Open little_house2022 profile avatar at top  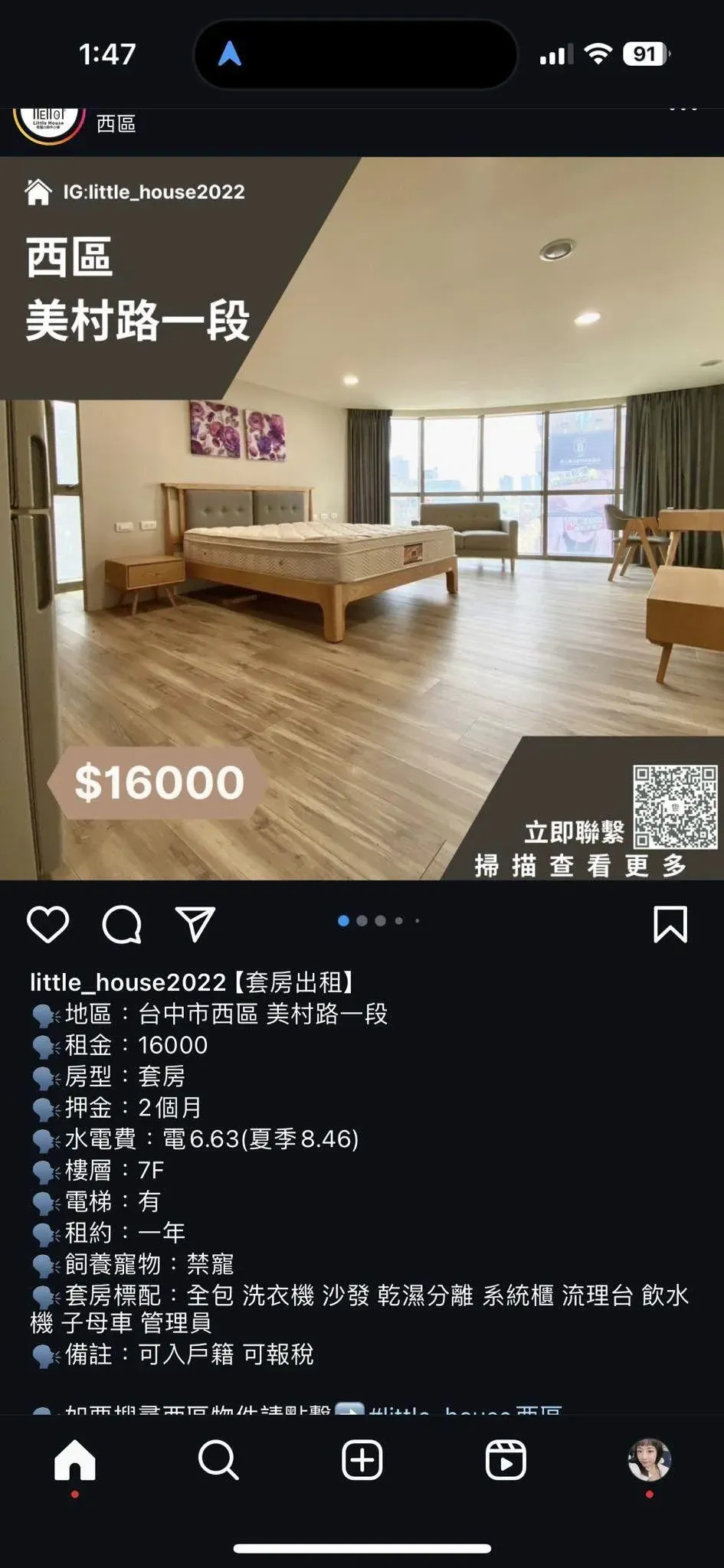pos(49,122)
